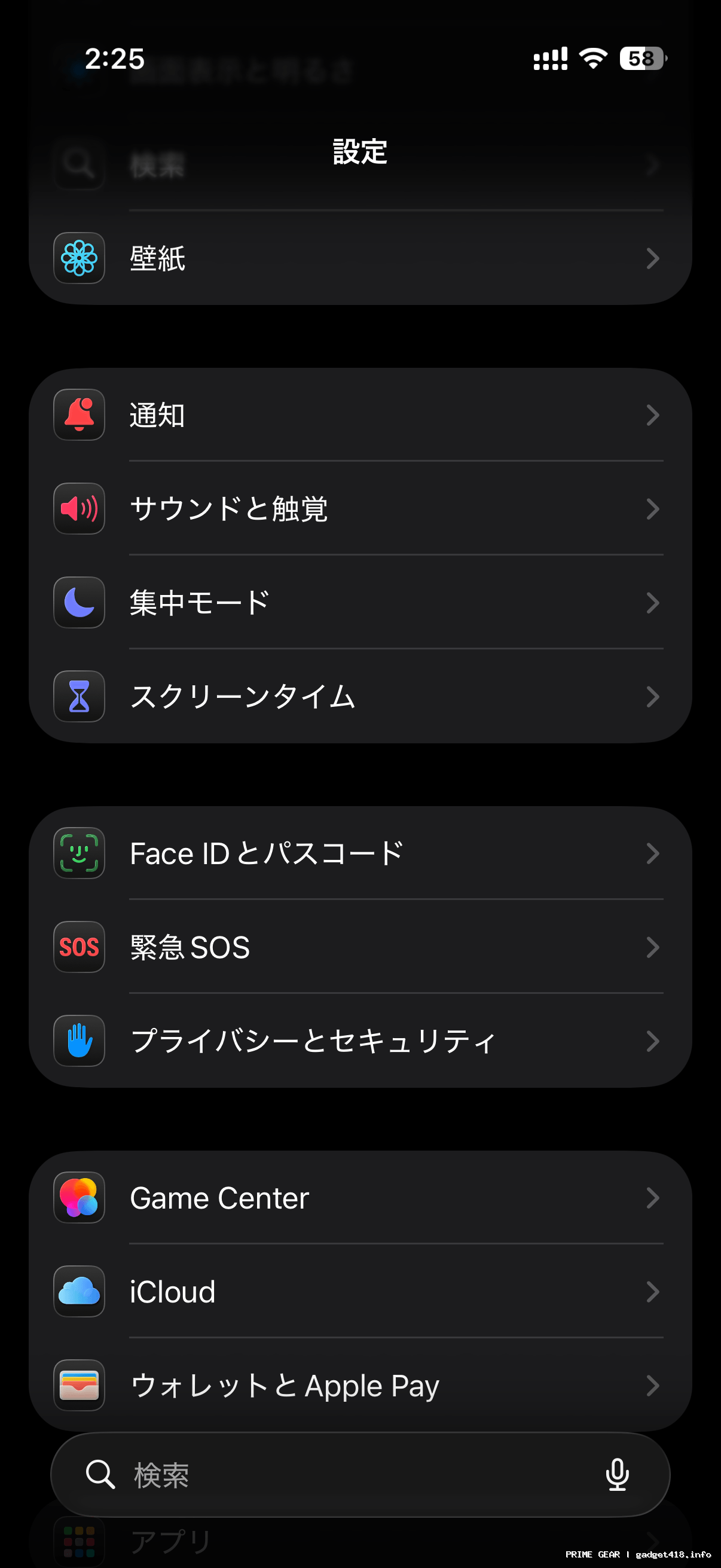Go to サウンドと触覚 settings
721x1568 pixels.
click(x=359, y=509)
